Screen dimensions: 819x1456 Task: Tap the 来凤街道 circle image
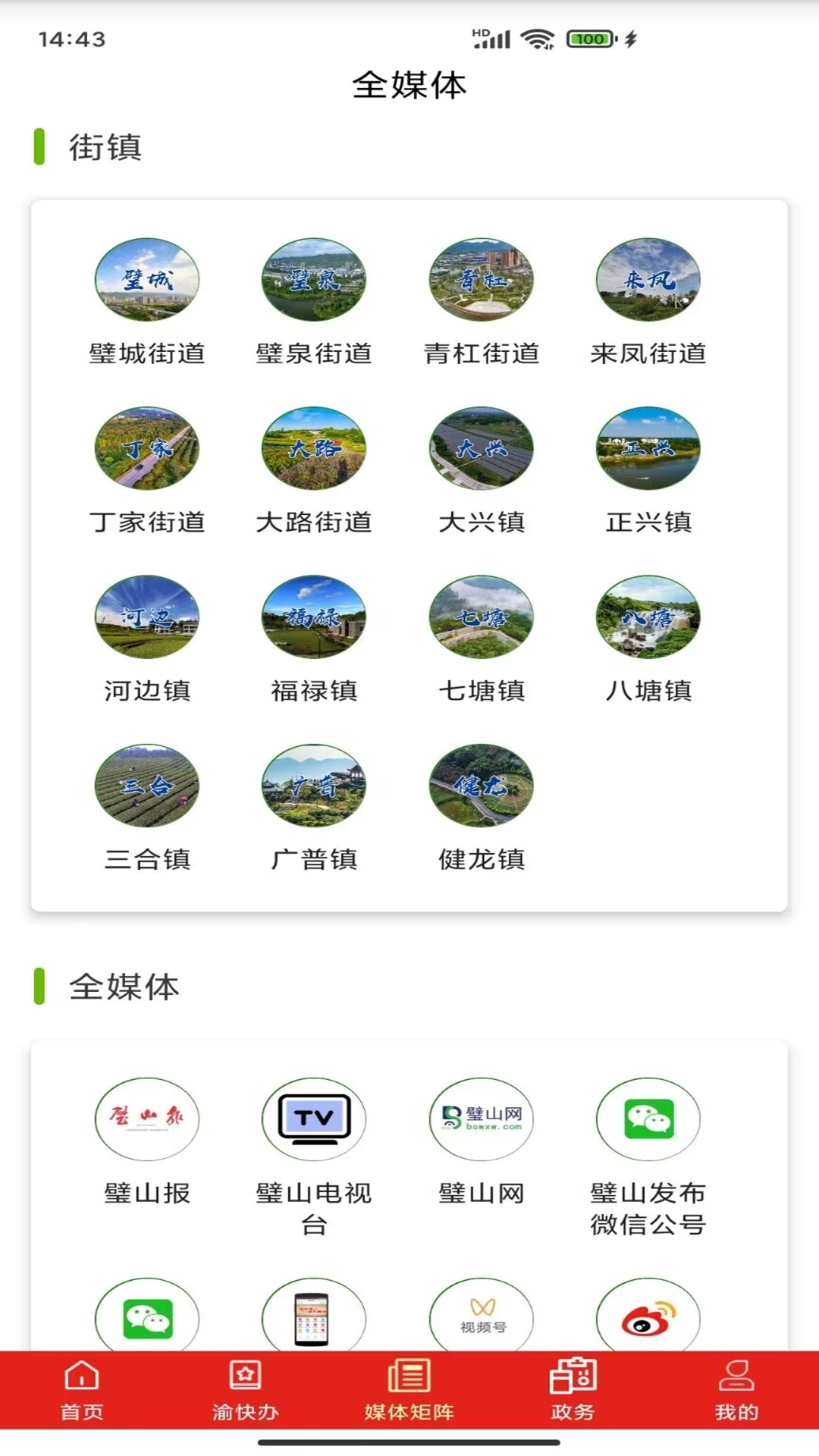coord(648,279)
